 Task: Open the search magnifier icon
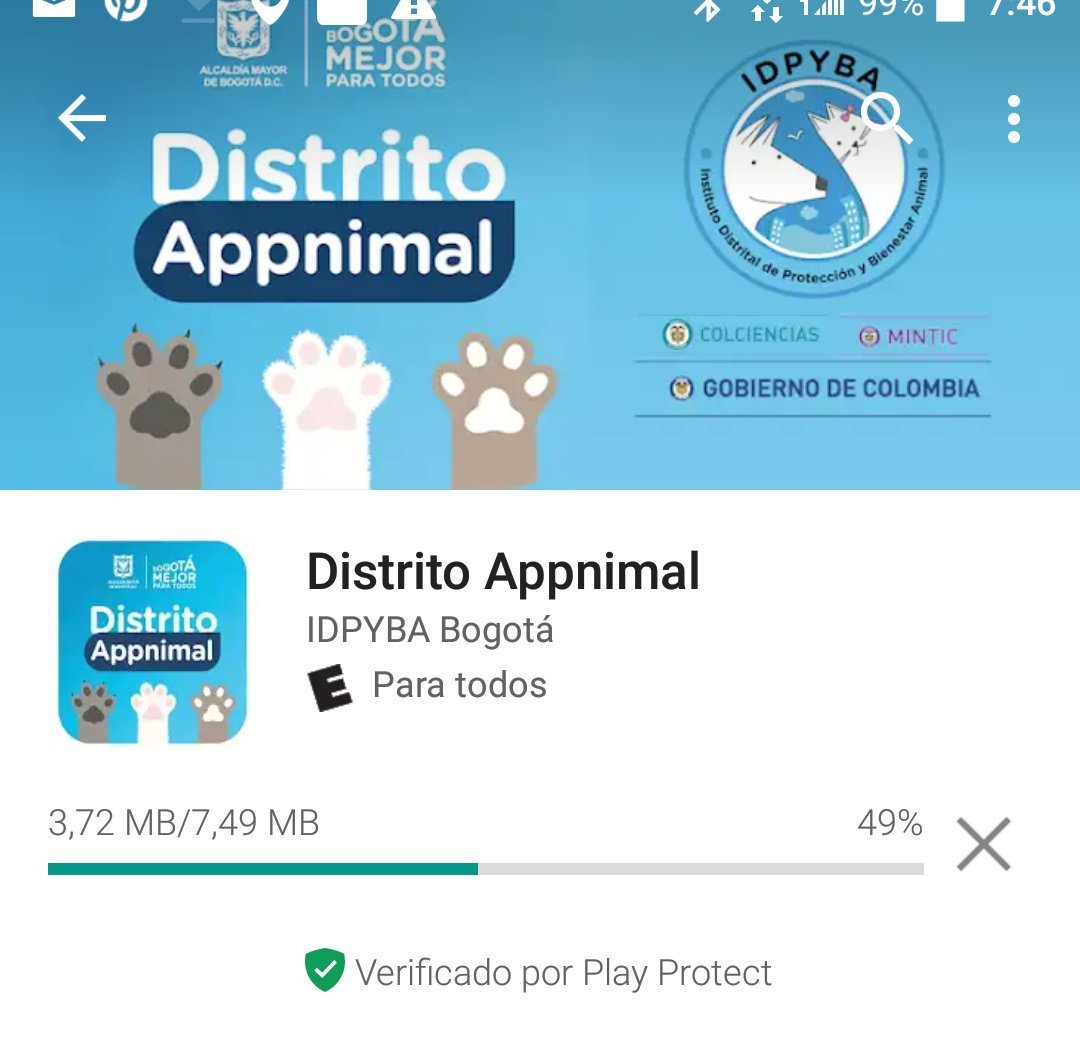(886, 119)
